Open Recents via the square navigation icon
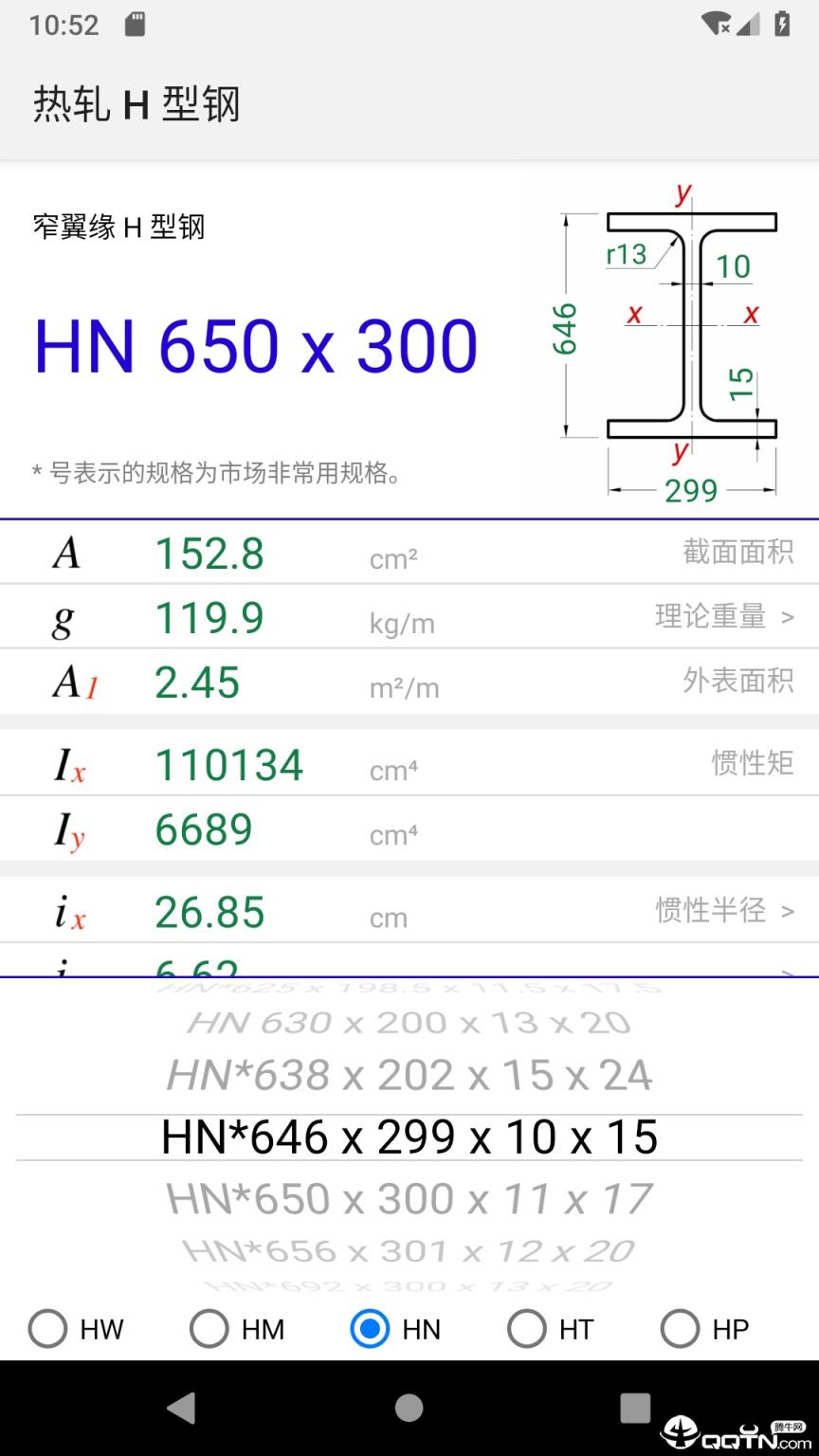This screenshot has height=1456, width=819. pyautogui.click(x=634, y=1410)
